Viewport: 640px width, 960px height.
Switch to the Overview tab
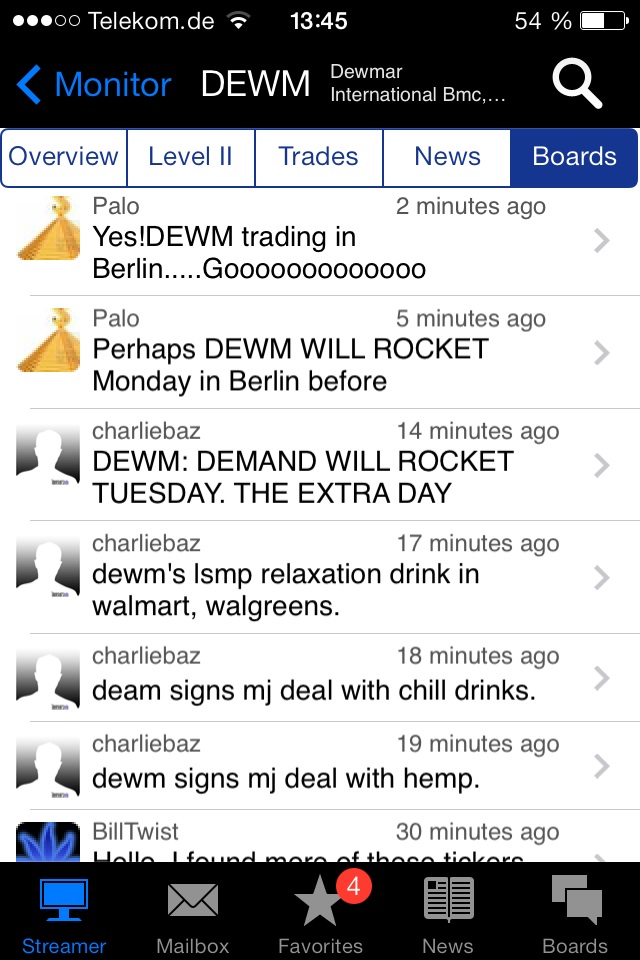tap(64, 157)
